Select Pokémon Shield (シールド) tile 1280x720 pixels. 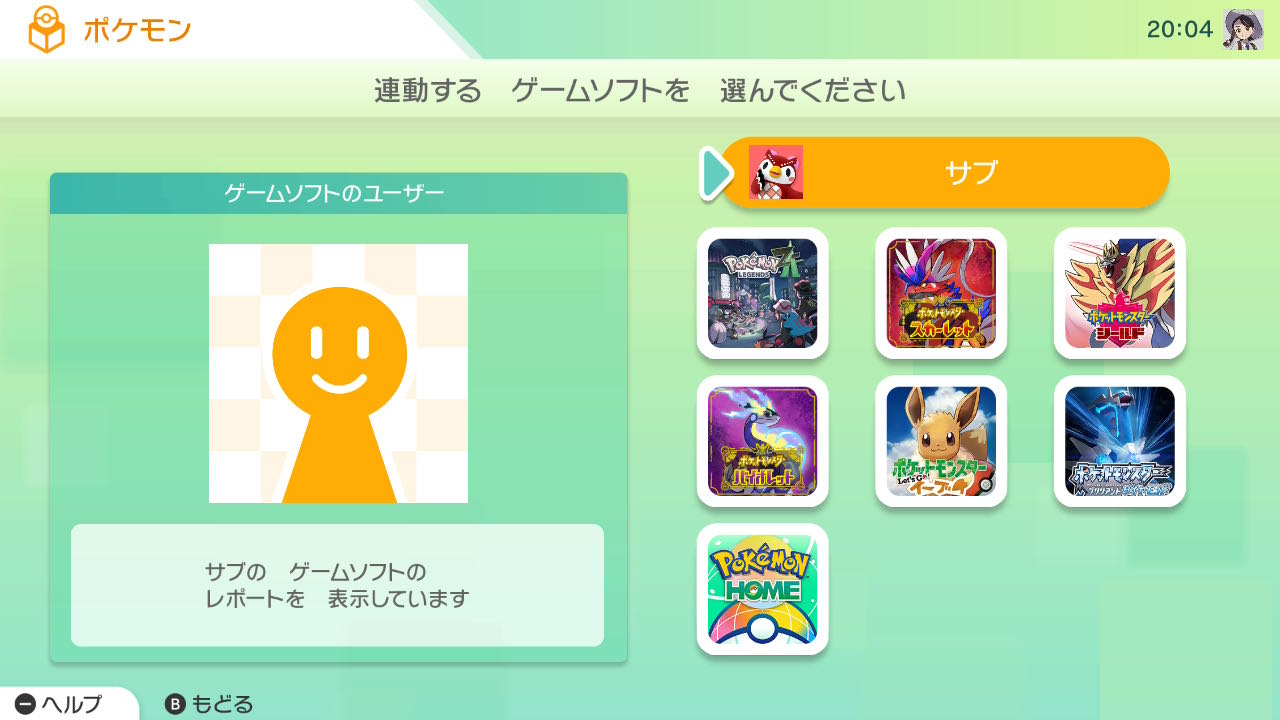1119,293
